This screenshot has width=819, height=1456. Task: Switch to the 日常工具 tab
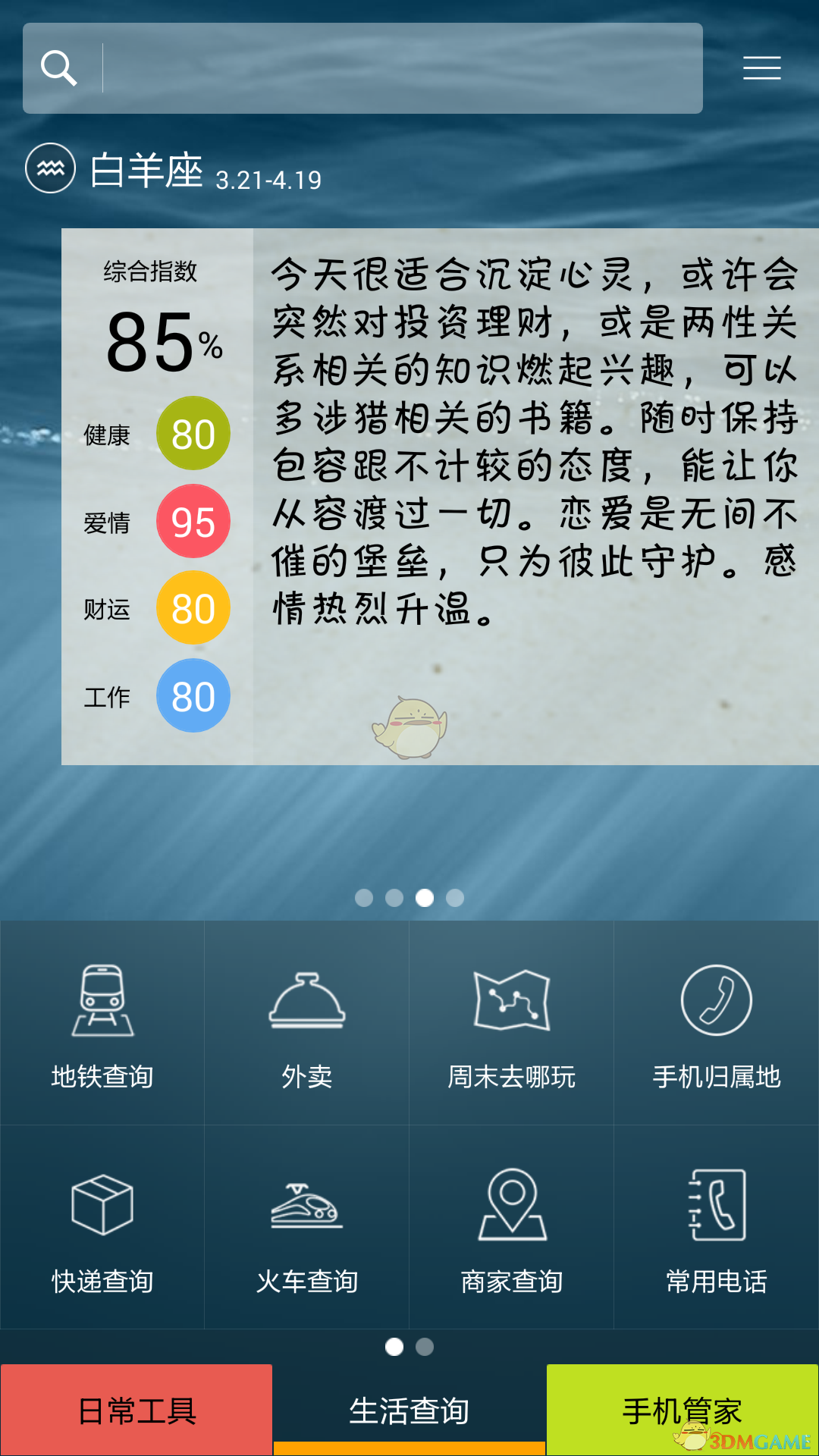[x=136, y=1410]
